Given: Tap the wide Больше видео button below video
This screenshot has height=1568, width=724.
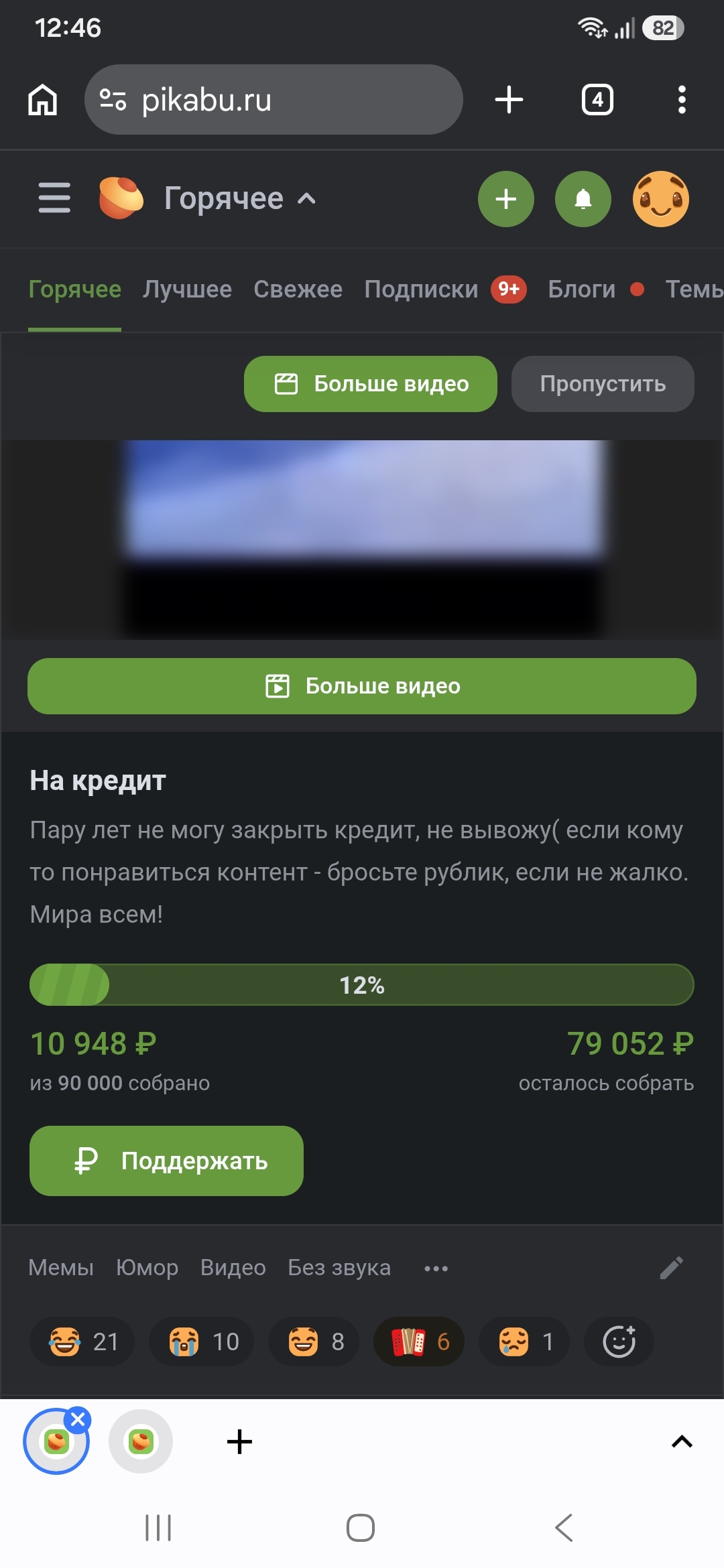Looking at the screenshot, I should [x=362, y=686].
